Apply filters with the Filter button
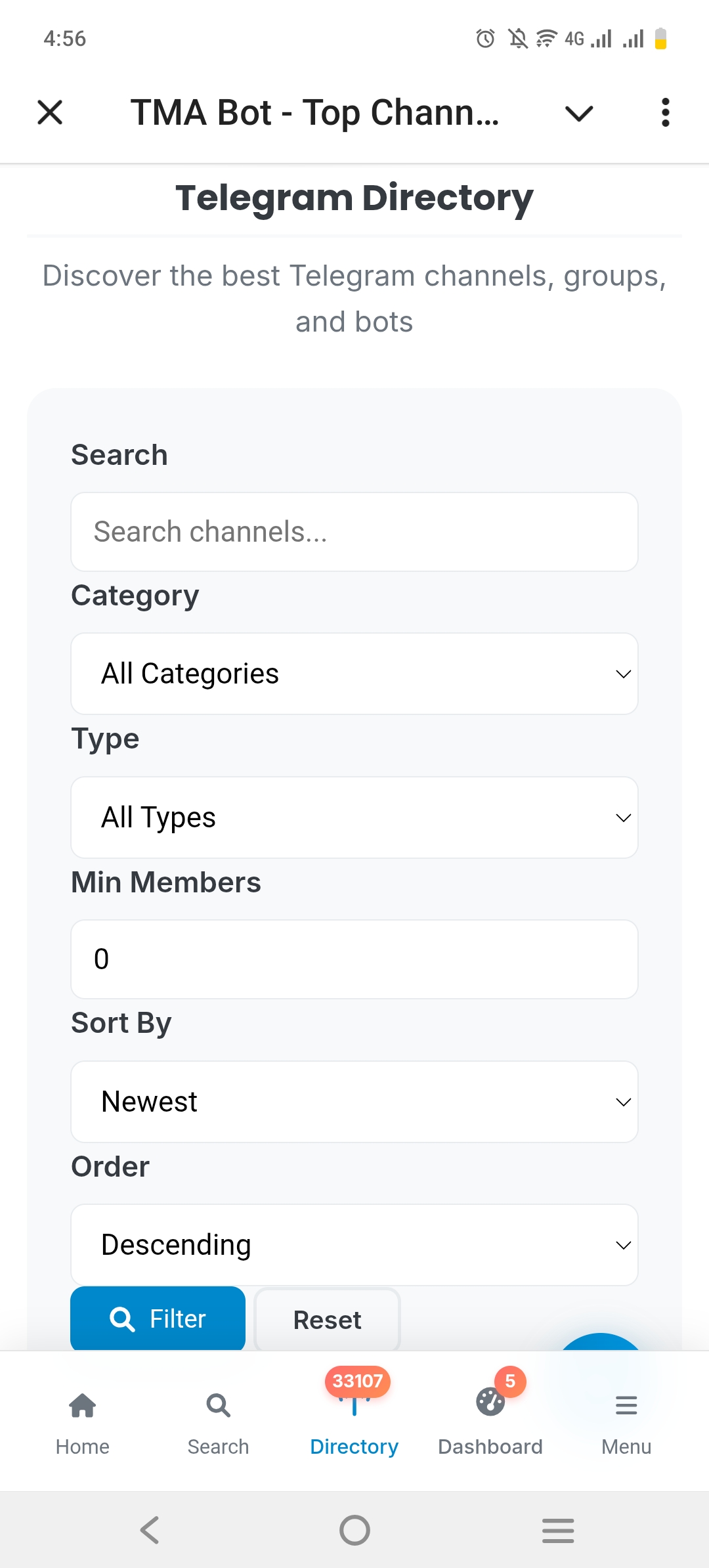Viewport: 709px width, 1568px height. [158, 1318]
